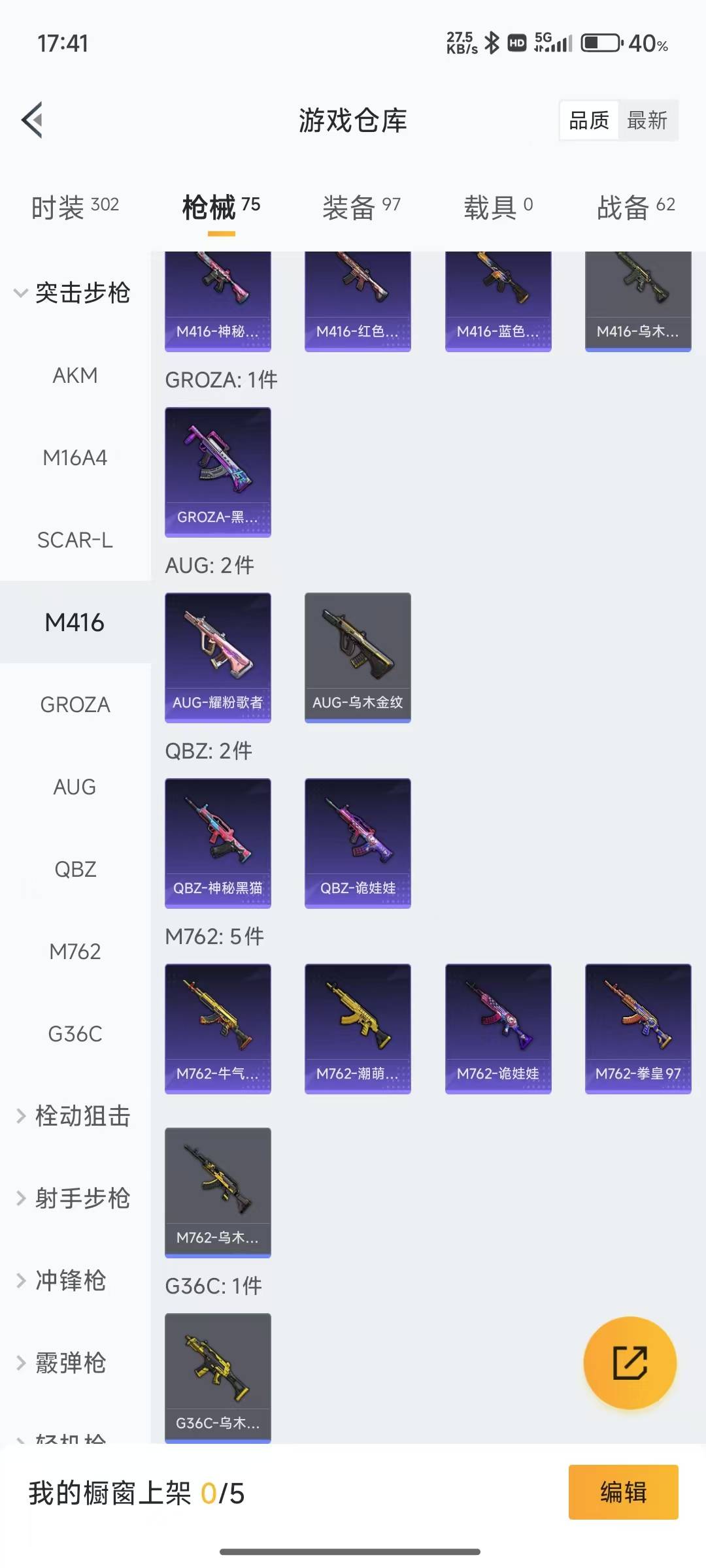View the M762-拳皇97 skin
This screenshot has height=1568, width=706.
point(637,1028)
